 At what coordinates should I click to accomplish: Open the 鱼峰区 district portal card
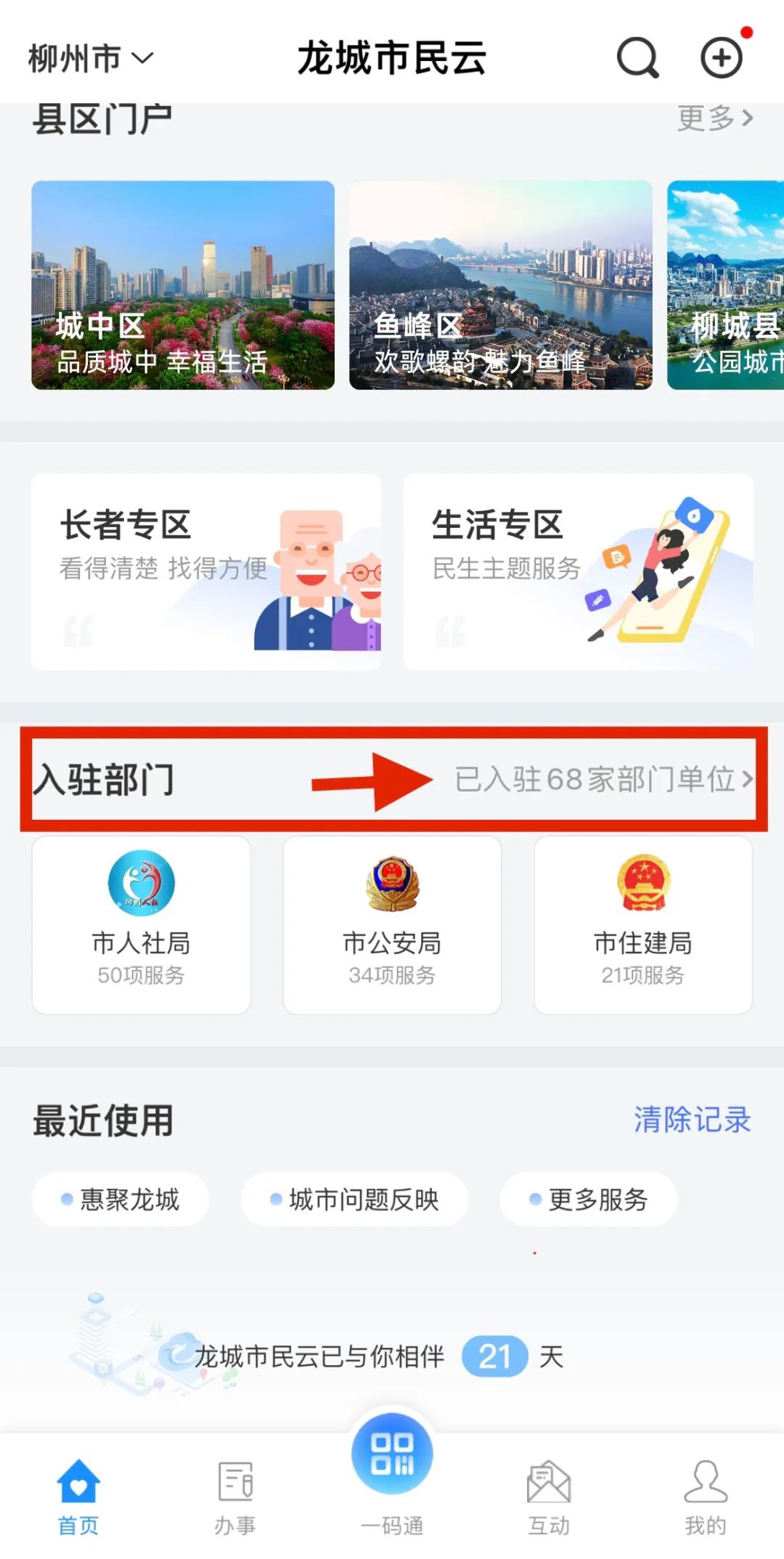pyautogui.click(x=501, y=285)
